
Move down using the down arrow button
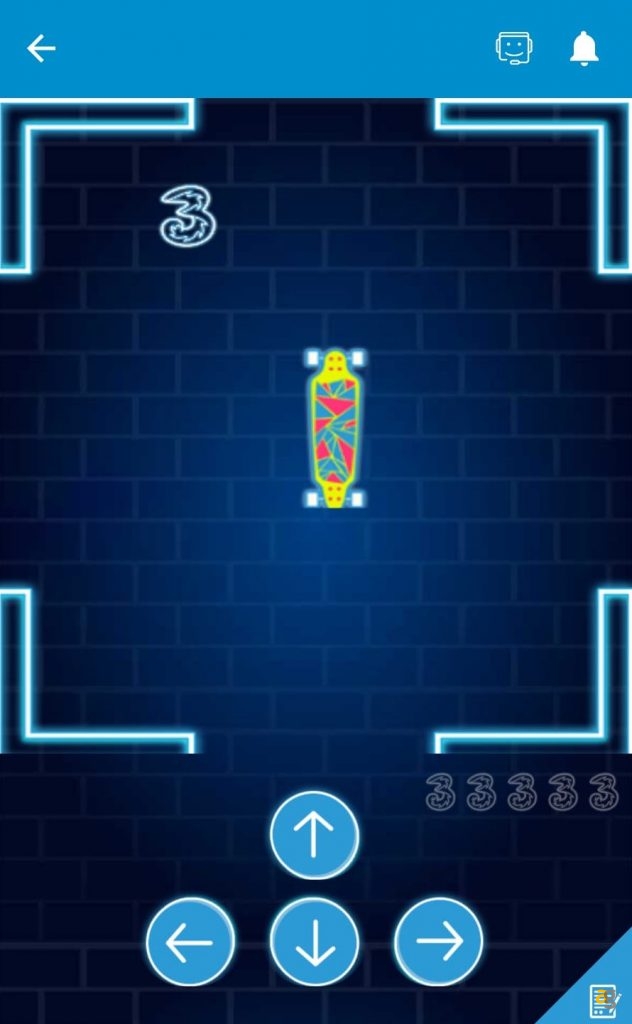(314, 941)
